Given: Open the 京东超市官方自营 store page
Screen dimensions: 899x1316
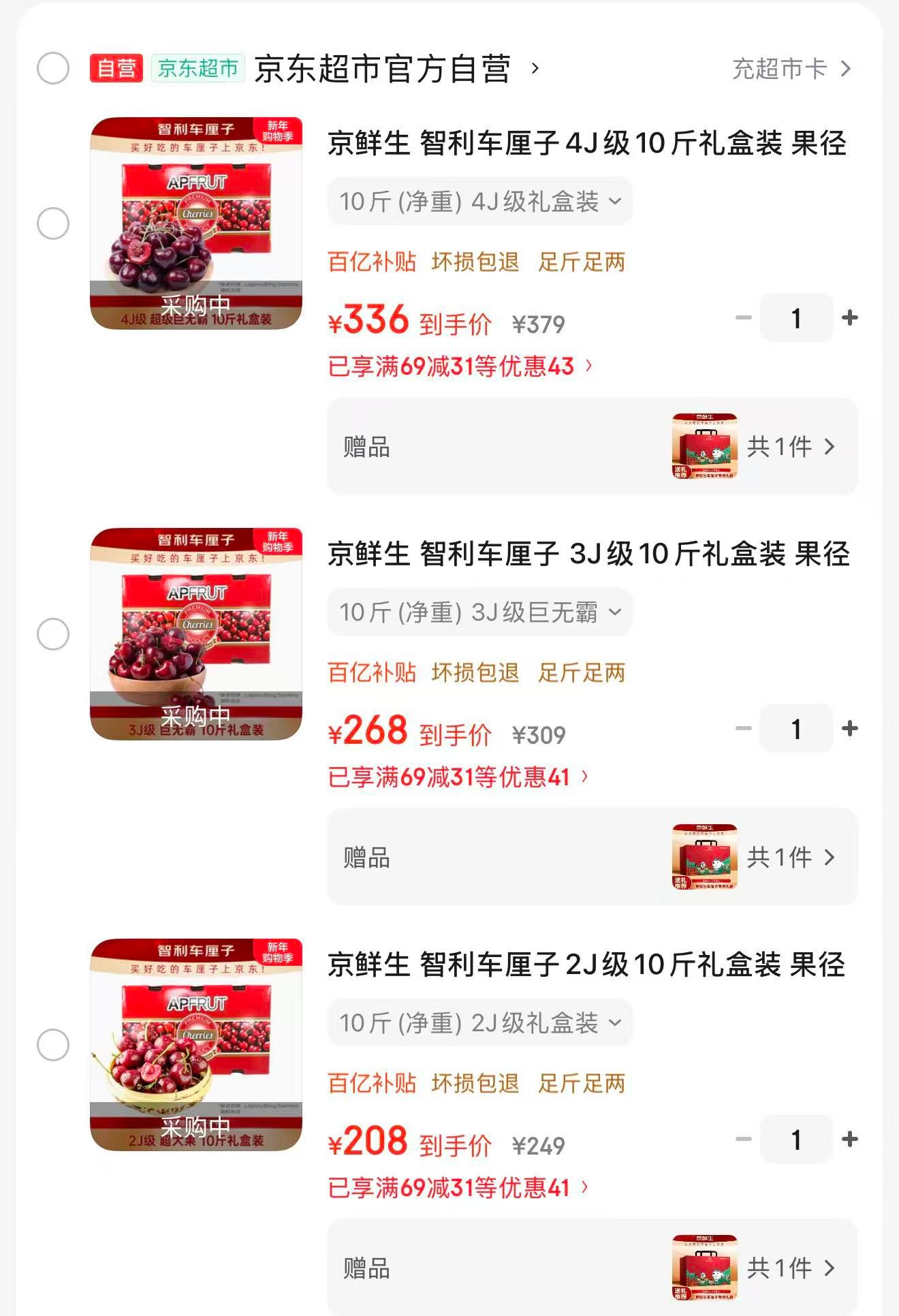Looking at the screenshot, I should pos(381,69).
